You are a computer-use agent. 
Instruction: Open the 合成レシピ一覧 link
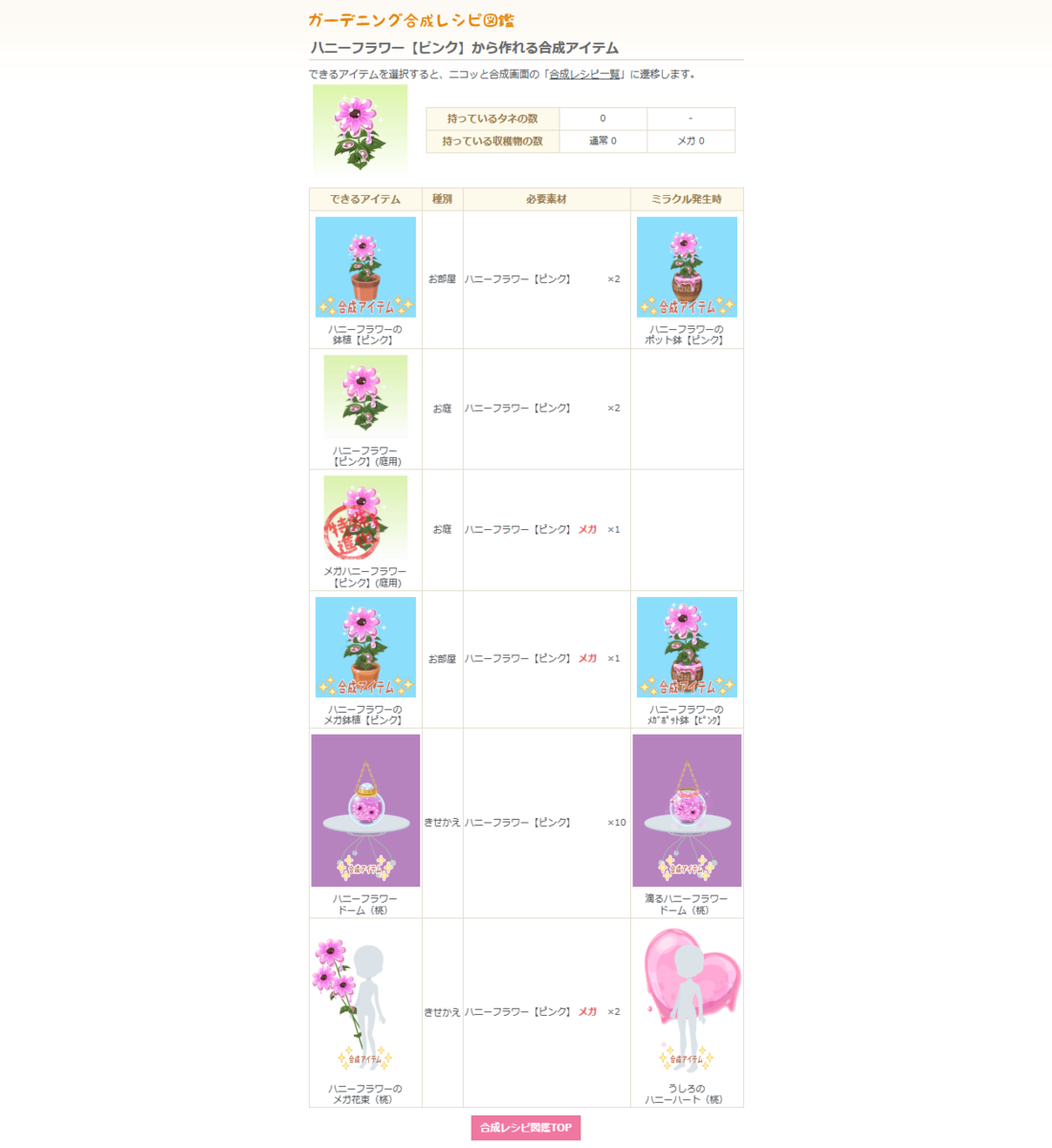[584, 74]
